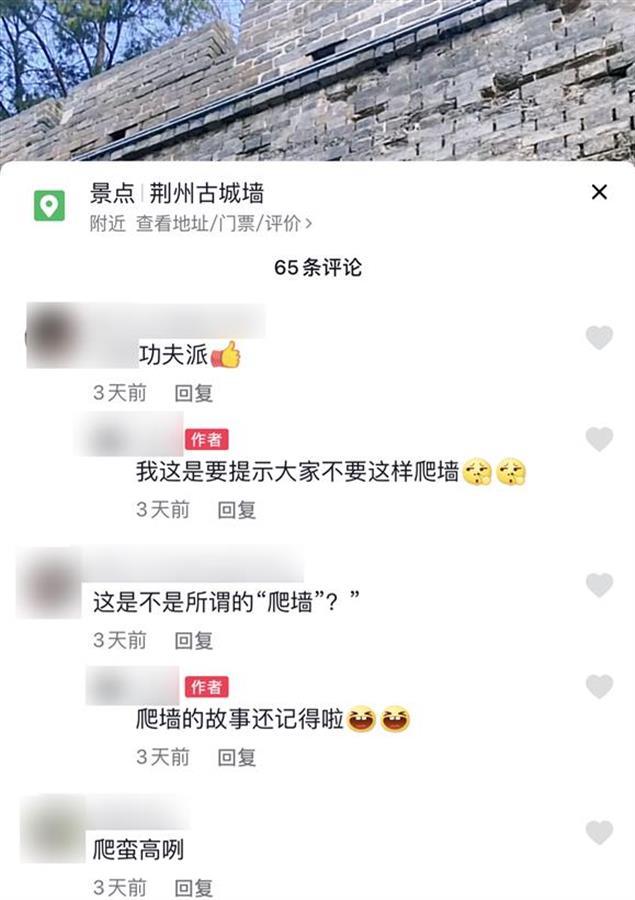Reply to 爬墙的故事还记得啦 comment

click(237, 757)
